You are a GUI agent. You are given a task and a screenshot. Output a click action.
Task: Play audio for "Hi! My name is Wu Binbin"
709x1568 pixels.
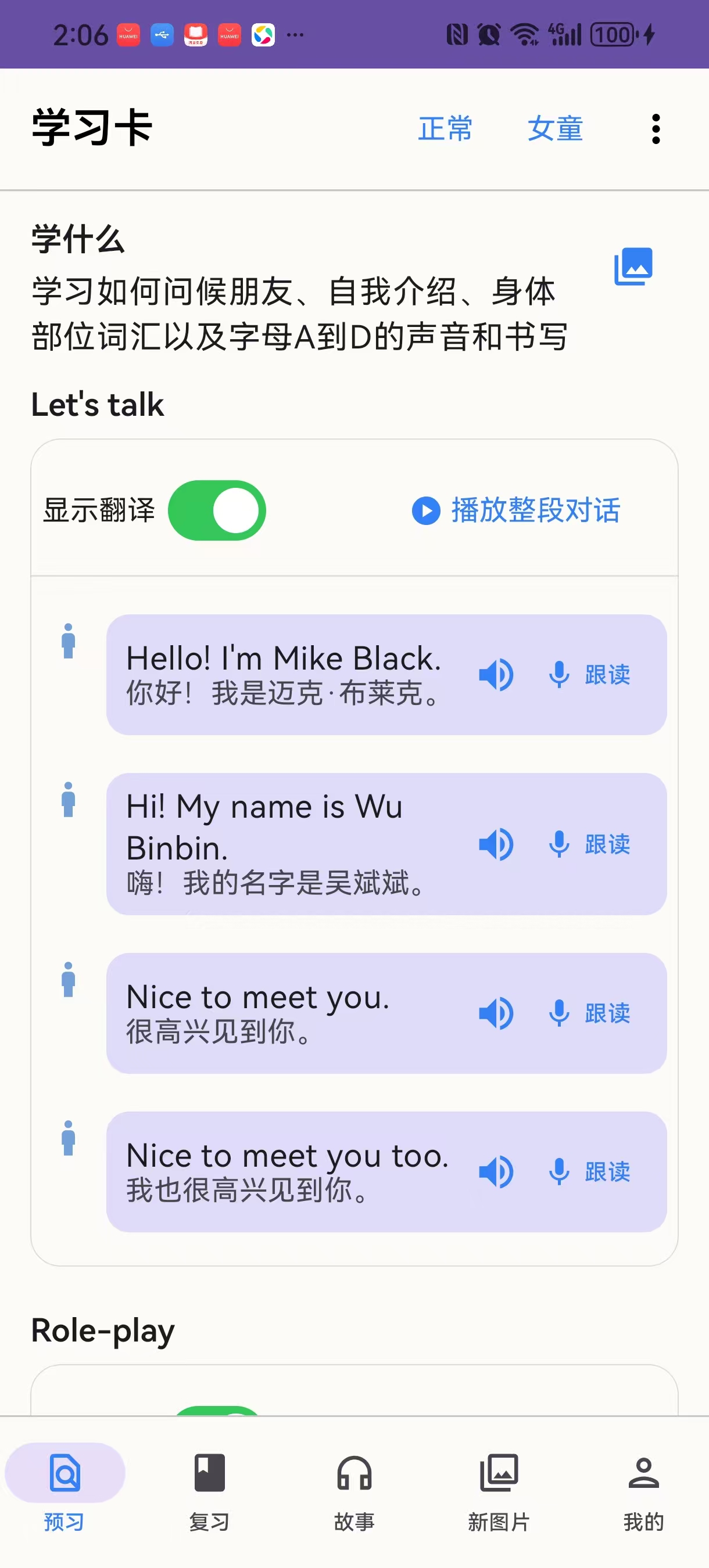pyautogui.click(x=496, y=844)
